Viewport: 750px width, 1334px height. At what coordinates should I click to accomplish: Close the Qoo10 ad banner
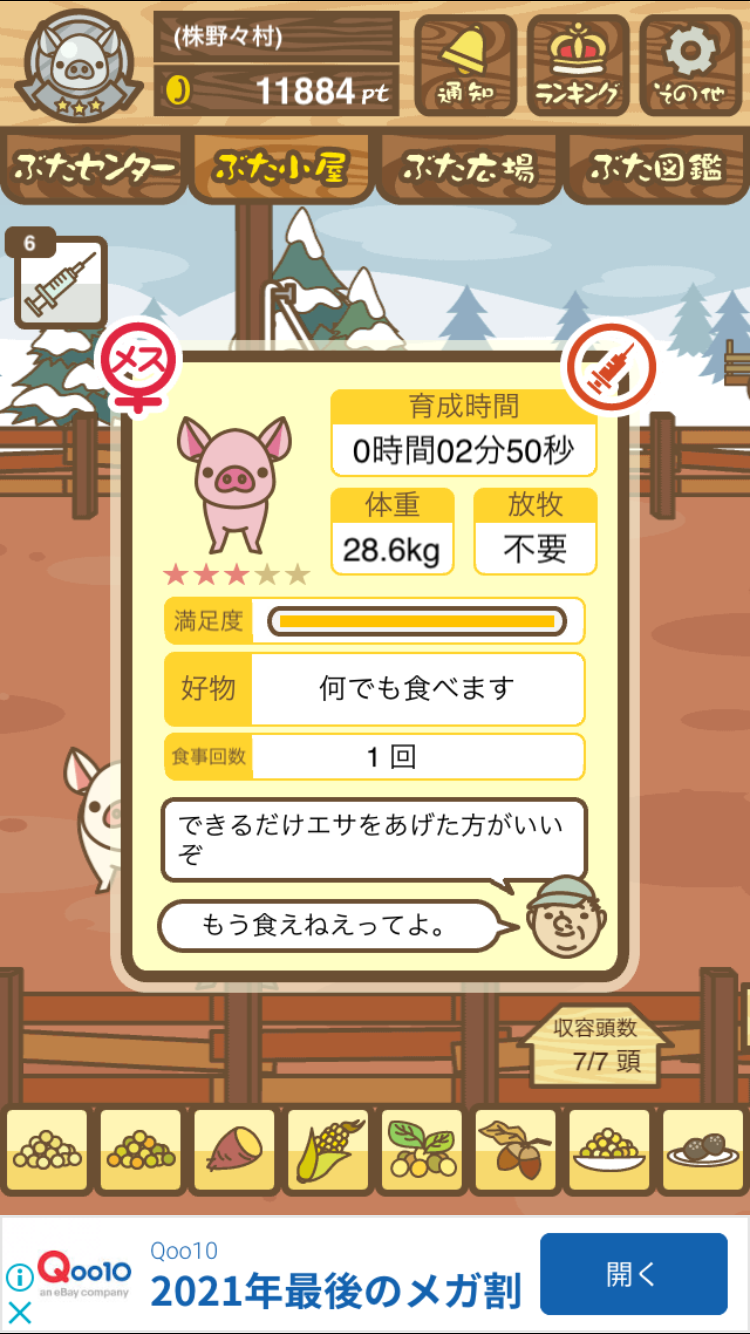click(19, 1312)
